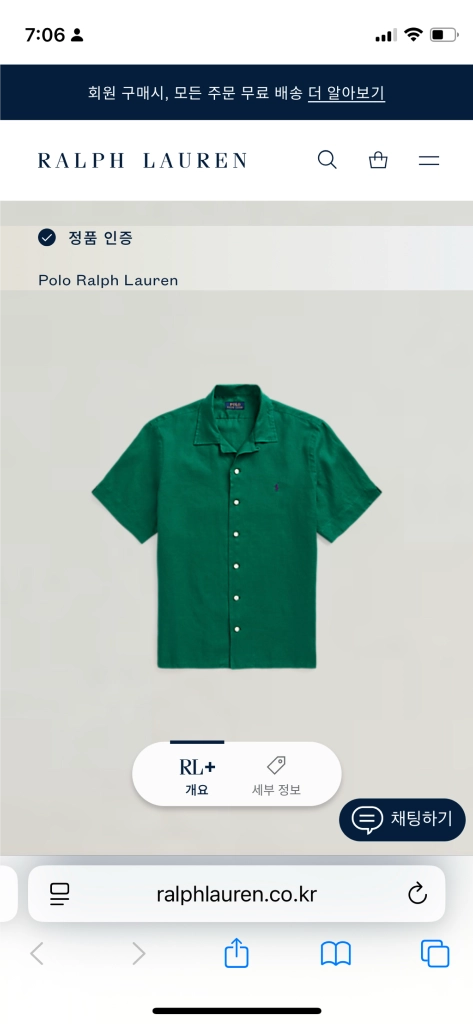Reload the page

(x=417, y=894)
